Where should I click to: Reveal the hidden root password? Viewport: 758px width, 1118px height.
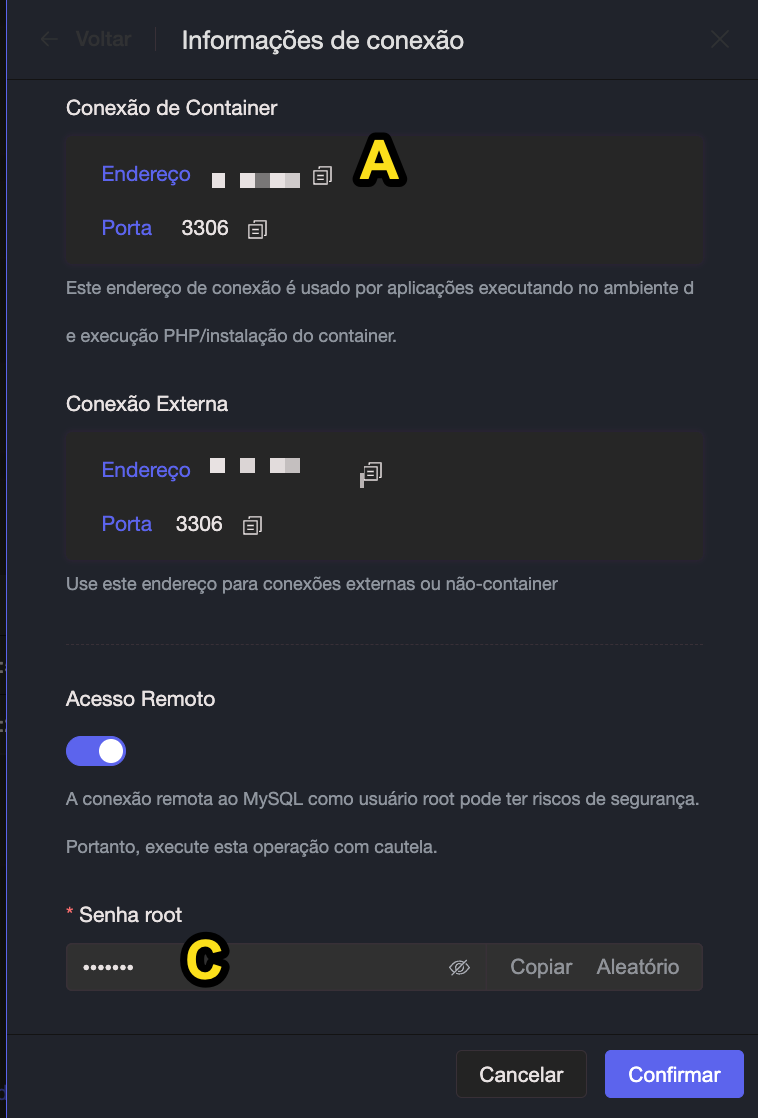(459, 967)
